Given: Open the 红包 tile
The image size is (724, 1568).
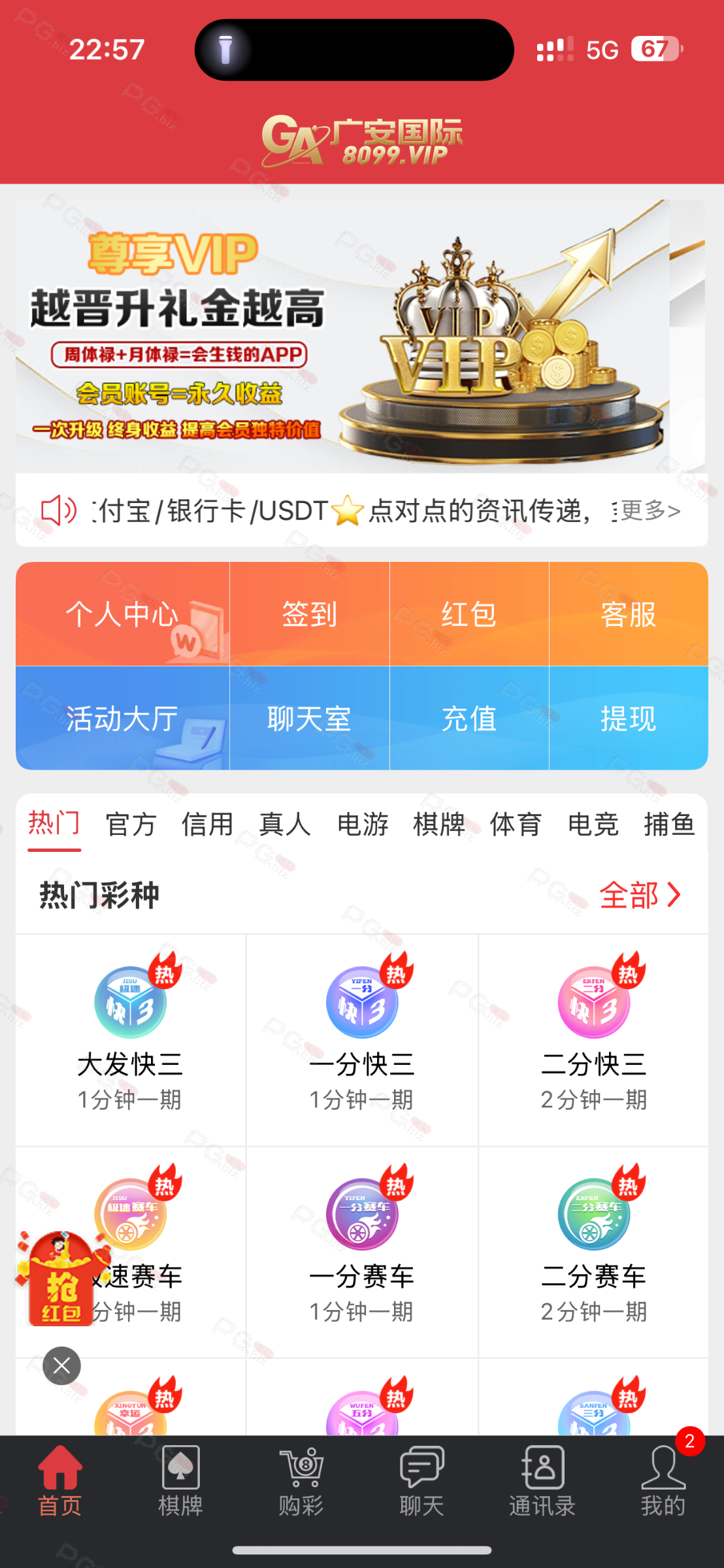Looking at the screenshot, I should click(469, 614).
